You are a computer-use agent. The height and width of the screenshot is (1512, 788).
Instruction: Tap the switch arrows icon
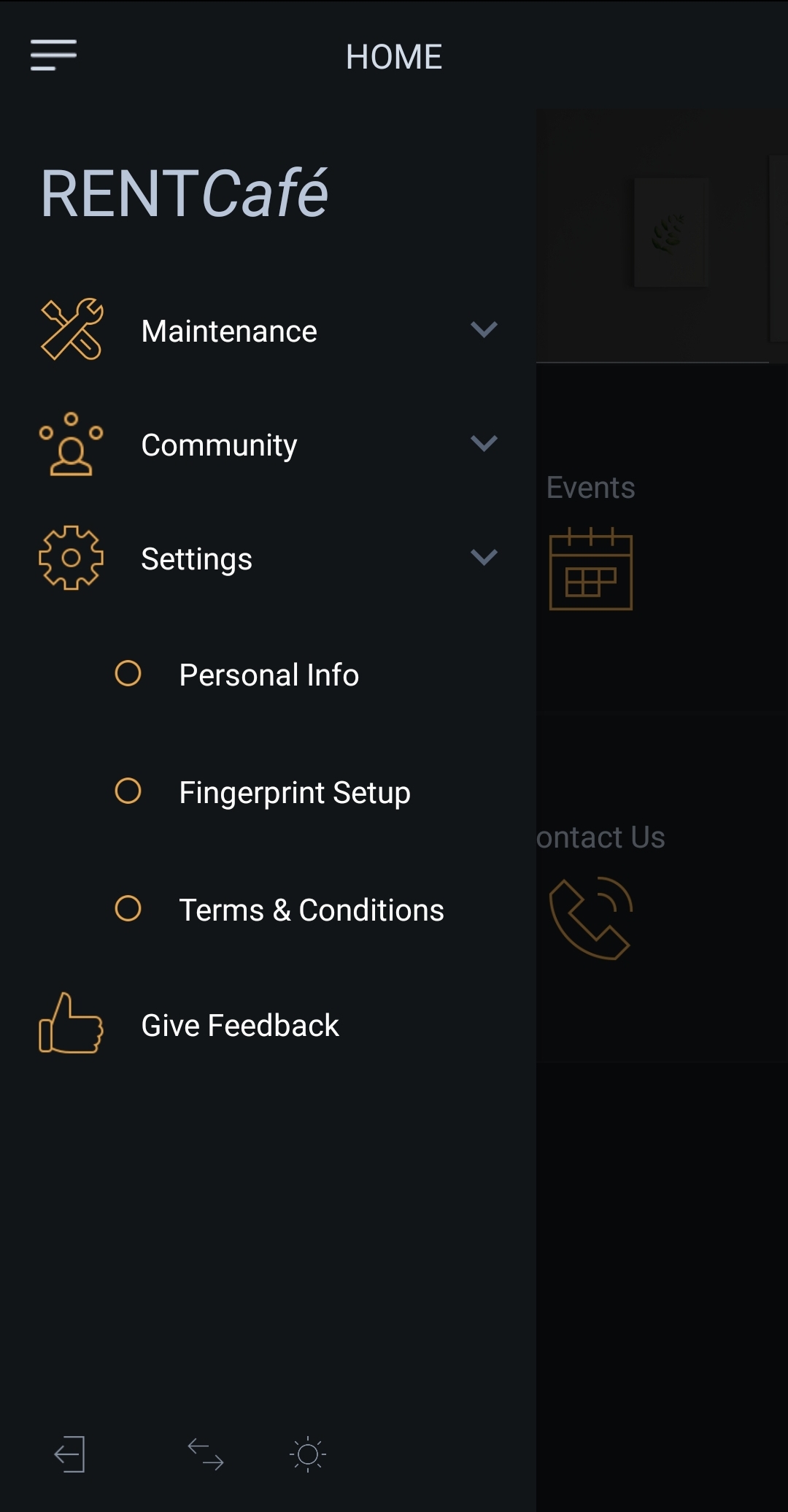(206, 1454)
